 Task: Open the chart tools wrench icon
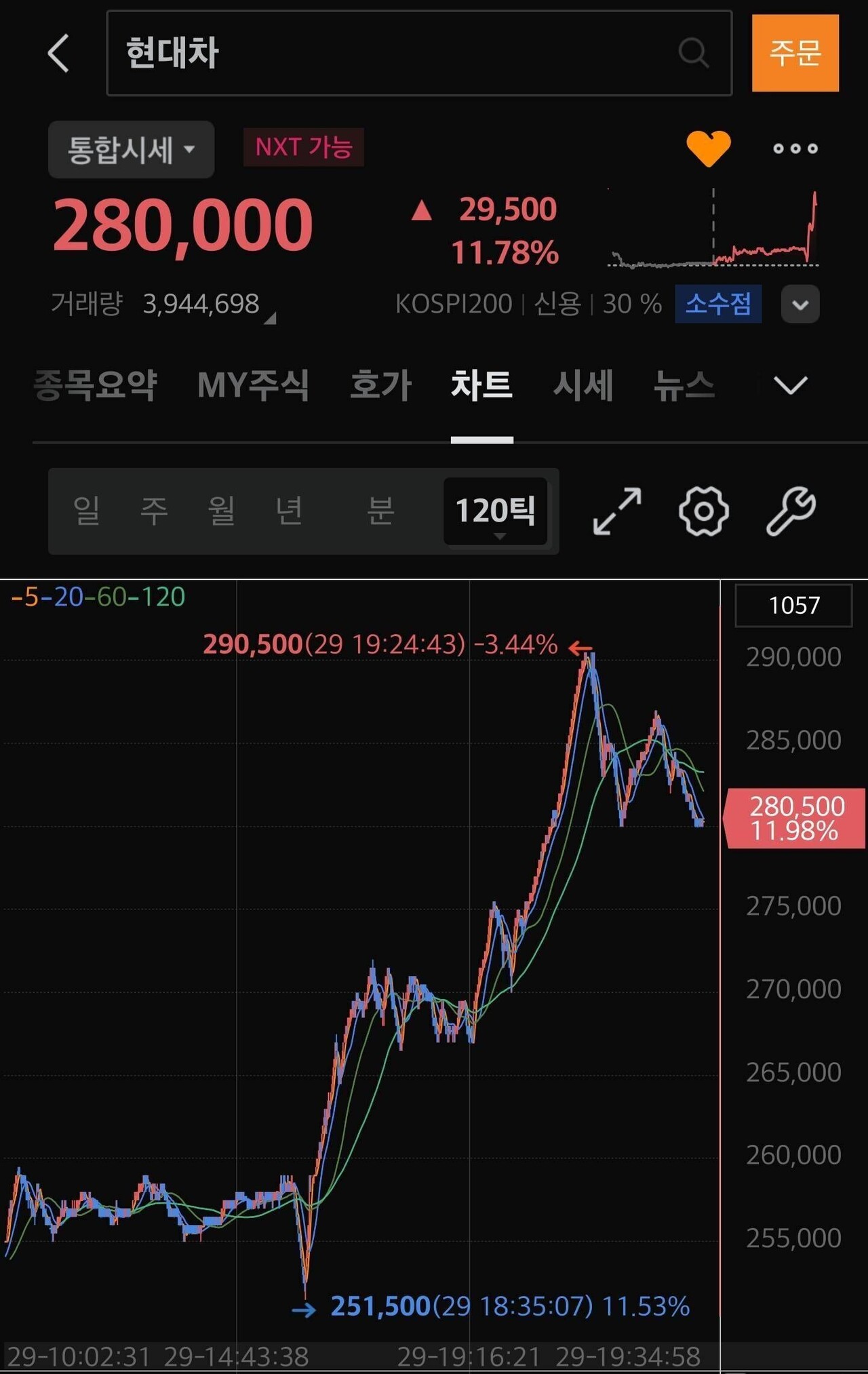point(792,512)
